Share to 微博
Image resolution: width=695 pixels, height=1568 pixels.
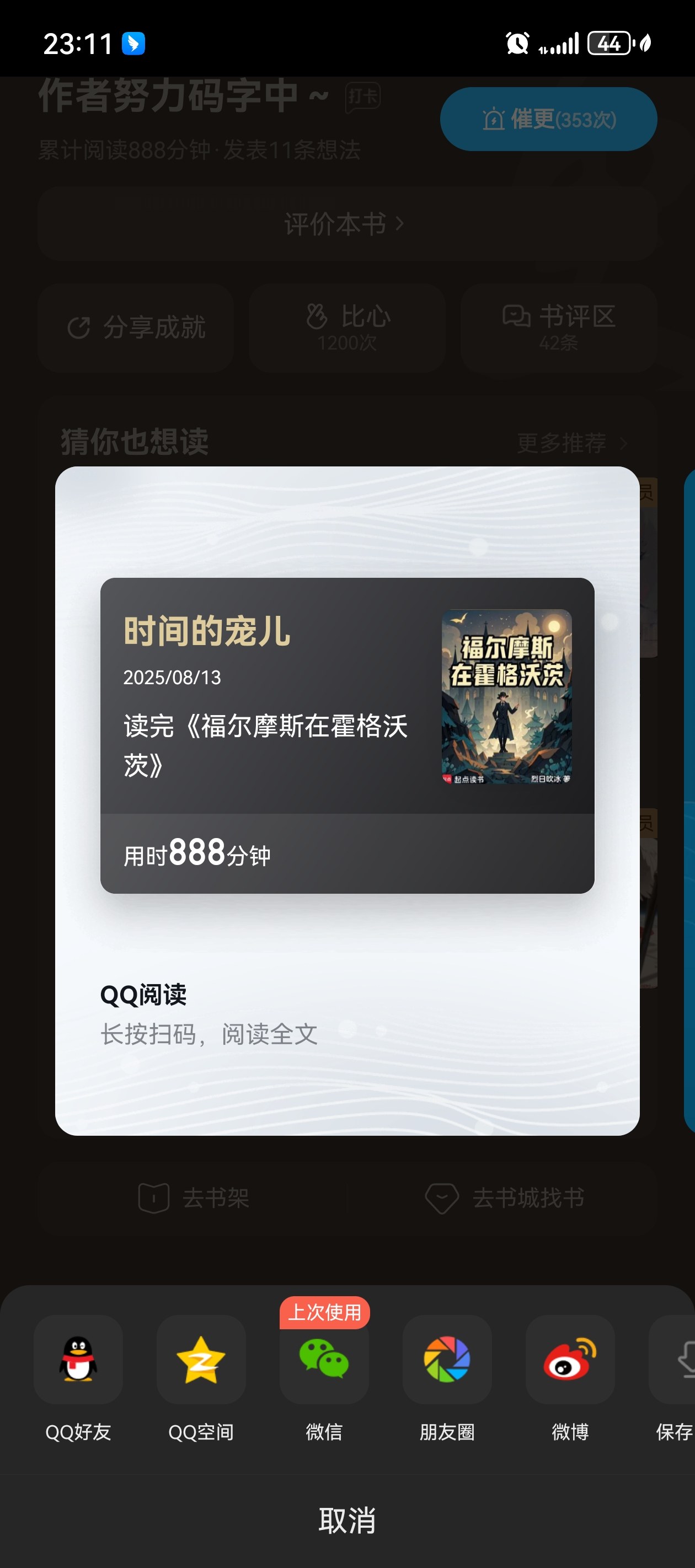point(570,1359)
